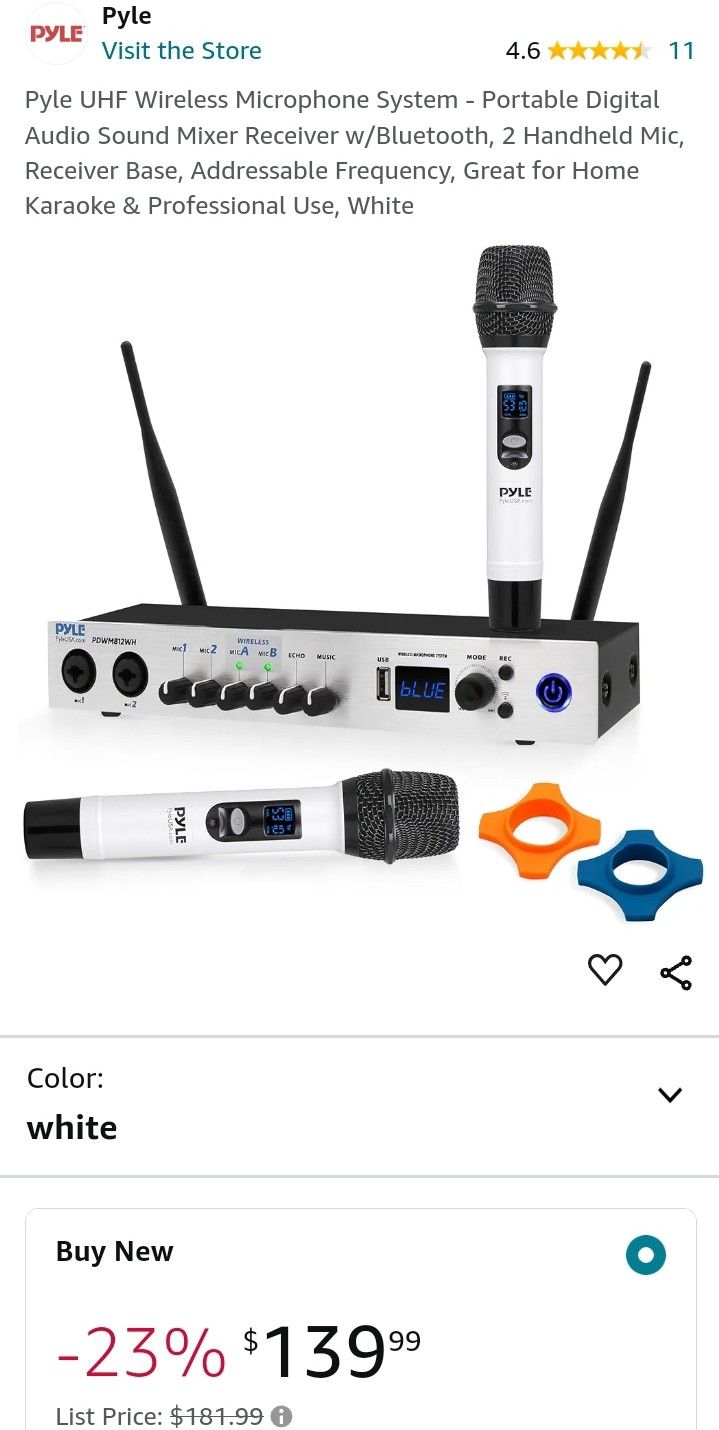Share this product
The width and height of the screenshot is (719, 1430).
coord(676,972)
